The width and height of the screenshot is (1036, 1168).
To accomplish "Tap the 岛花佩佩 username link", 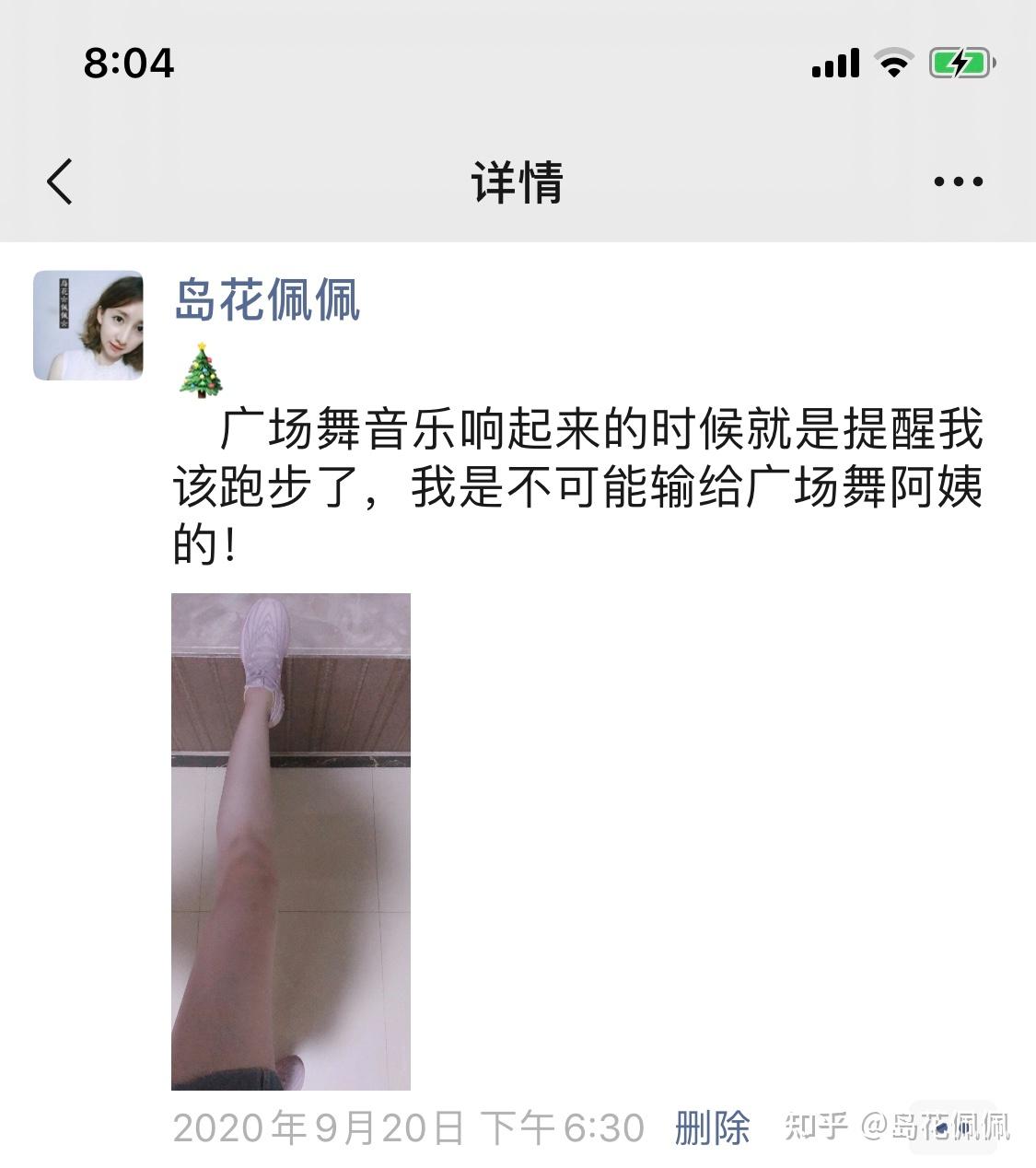I will (x=266, y=300).
